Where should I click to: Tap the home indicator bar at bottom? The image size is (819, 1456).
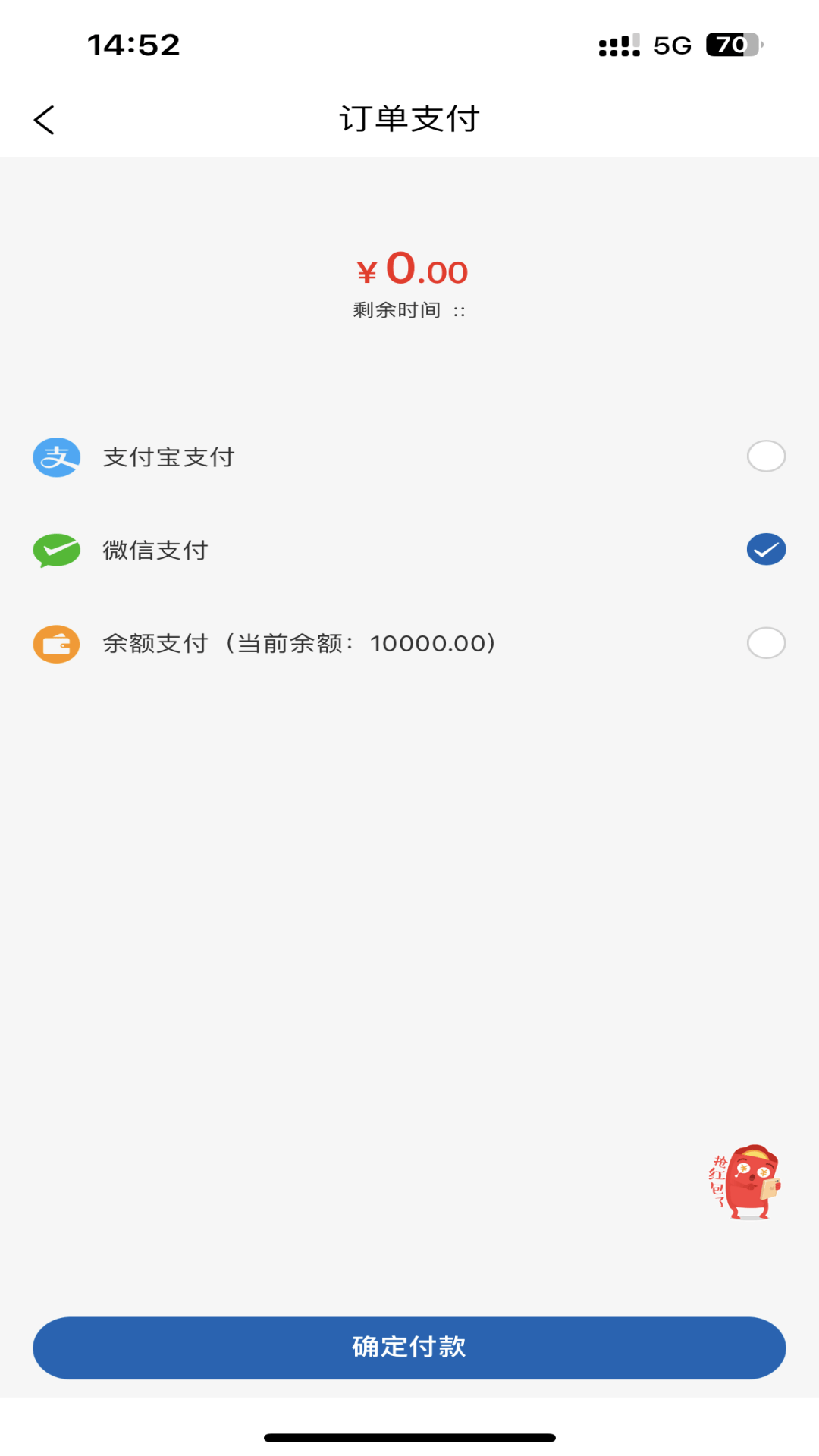click(409, 1437)
